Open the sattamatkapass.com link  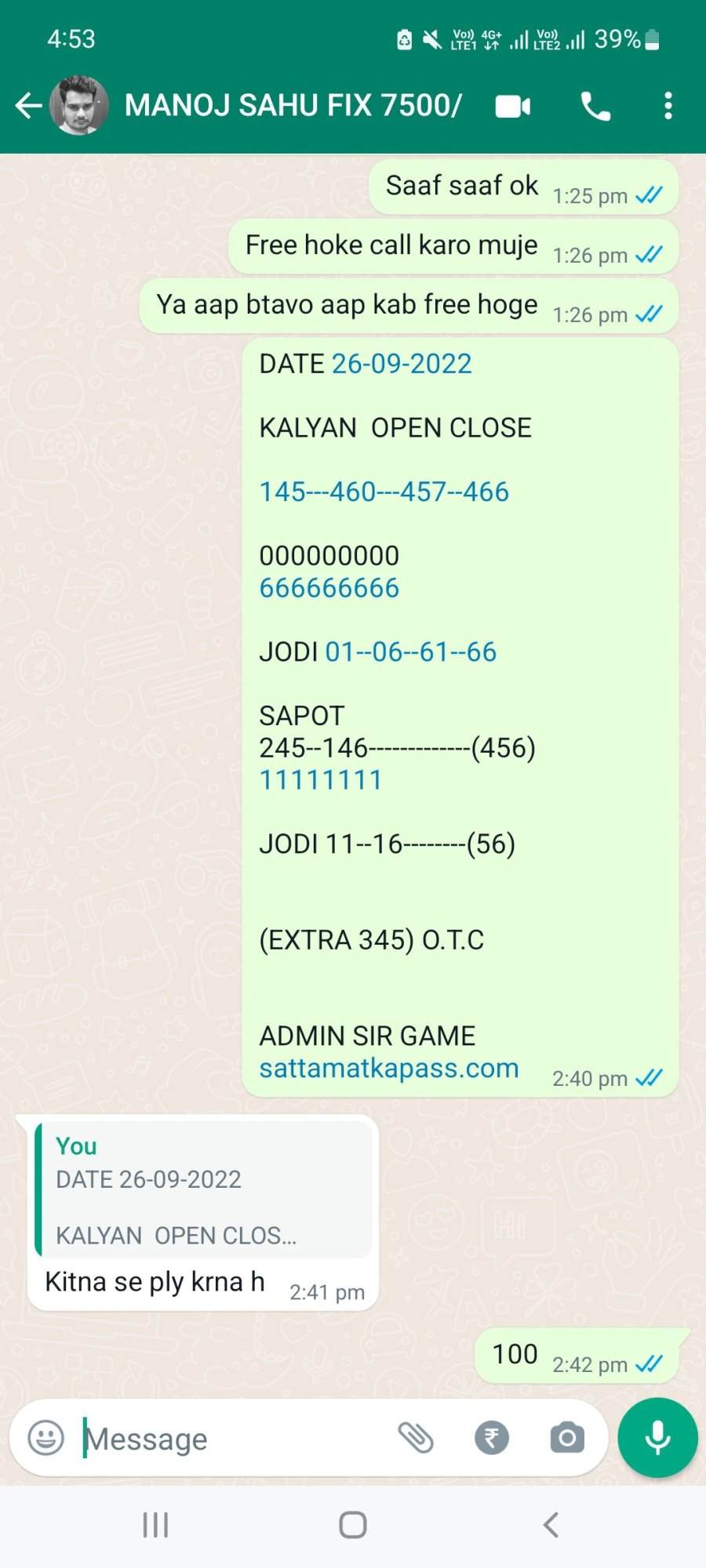pos(389,1068)
